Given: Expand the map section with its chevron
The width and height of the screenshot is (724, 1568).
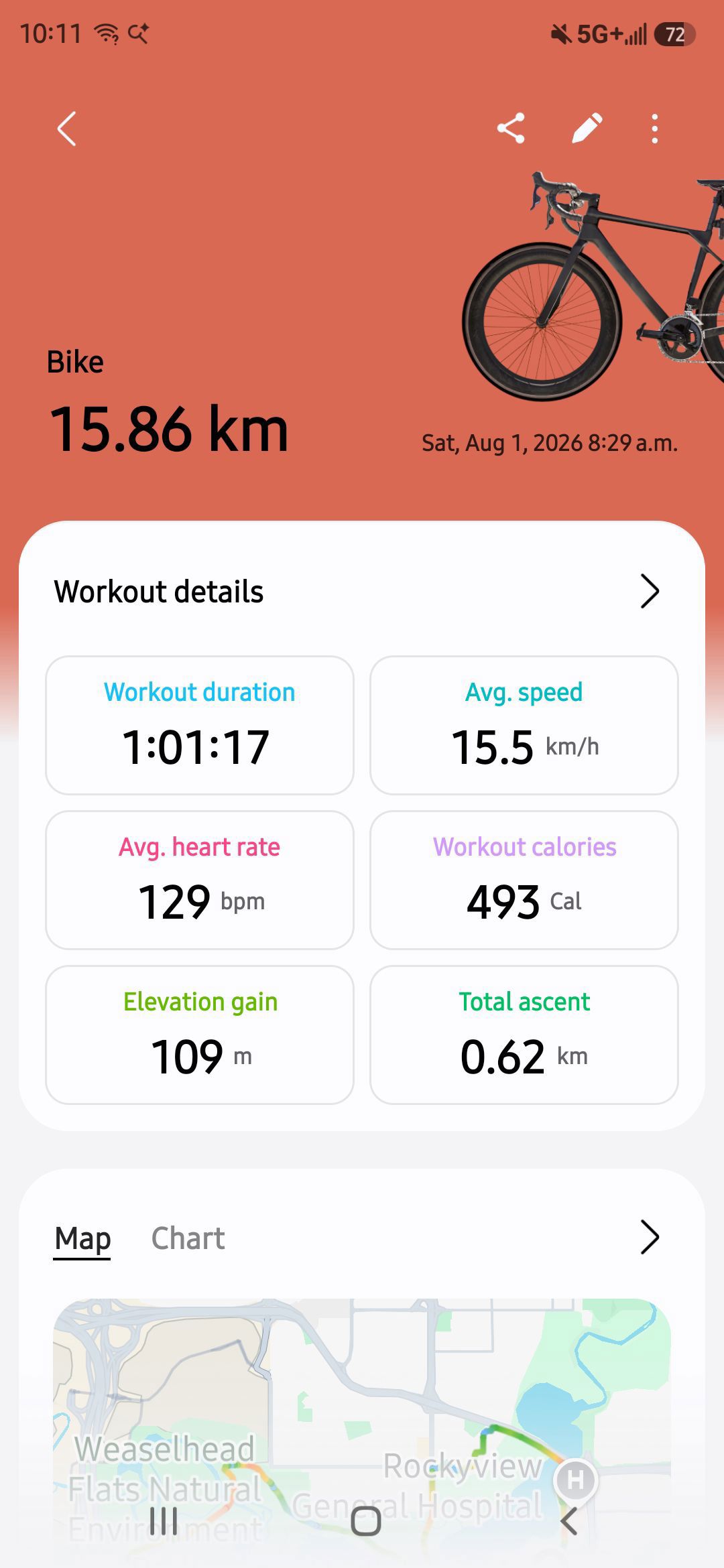Looking at the screenshot, I should coord(650,1237).
